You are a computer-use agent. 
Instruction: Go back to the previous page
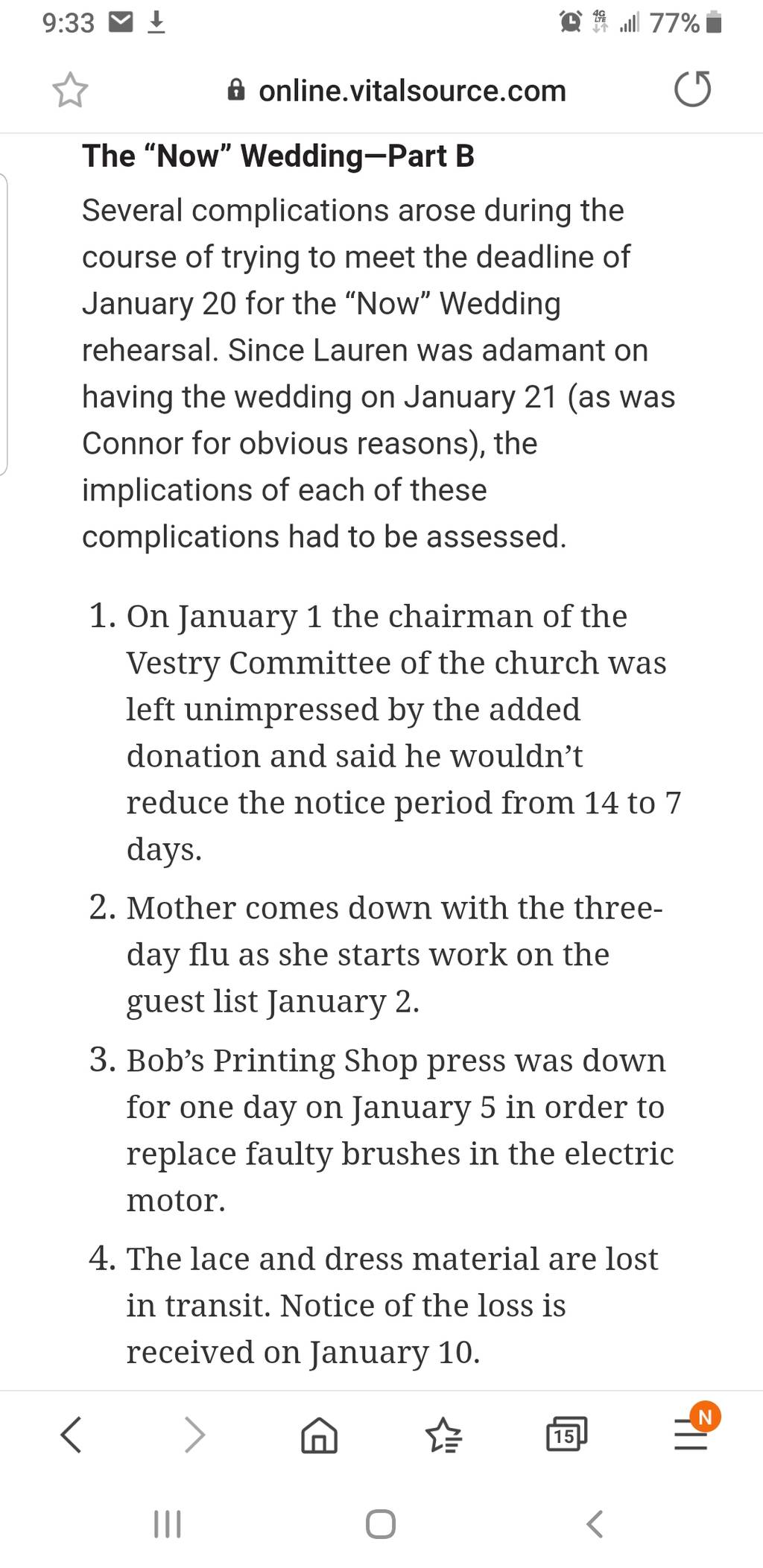71,1434
